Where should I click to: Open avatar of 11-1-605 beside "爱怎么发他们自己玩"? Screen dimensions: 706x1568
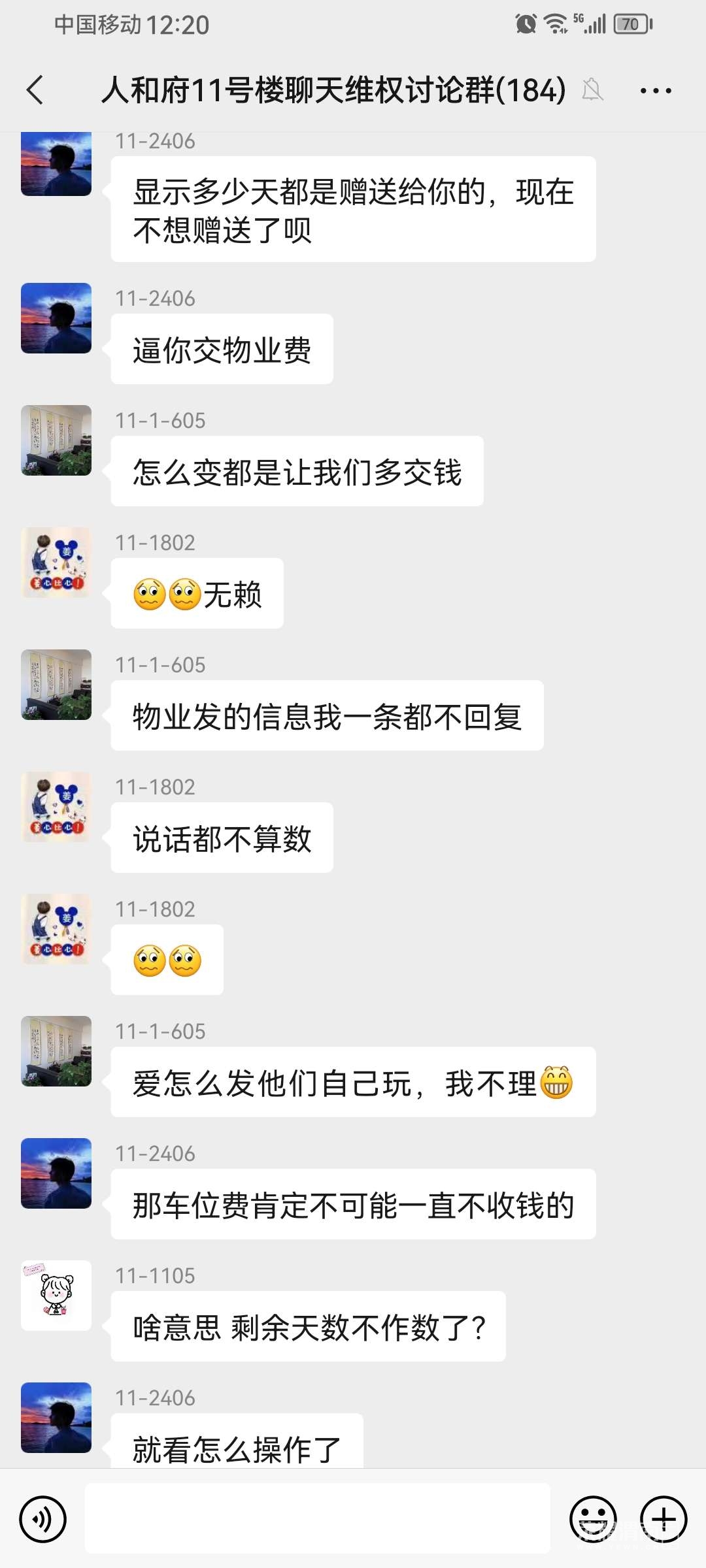click(x=56, y=1051)
